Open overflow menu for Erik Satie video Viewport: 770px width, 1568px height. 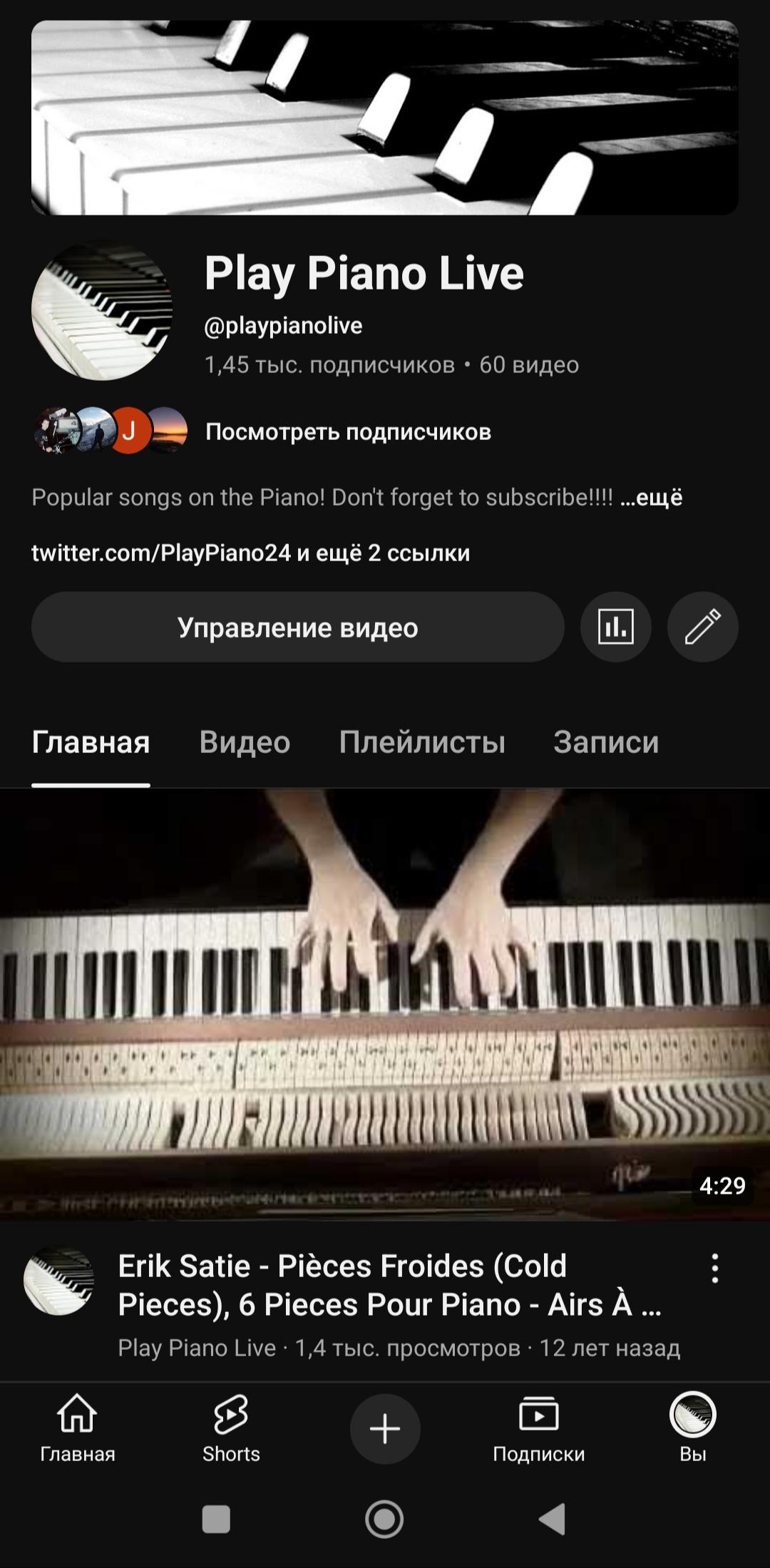[x=714, y=1269]
